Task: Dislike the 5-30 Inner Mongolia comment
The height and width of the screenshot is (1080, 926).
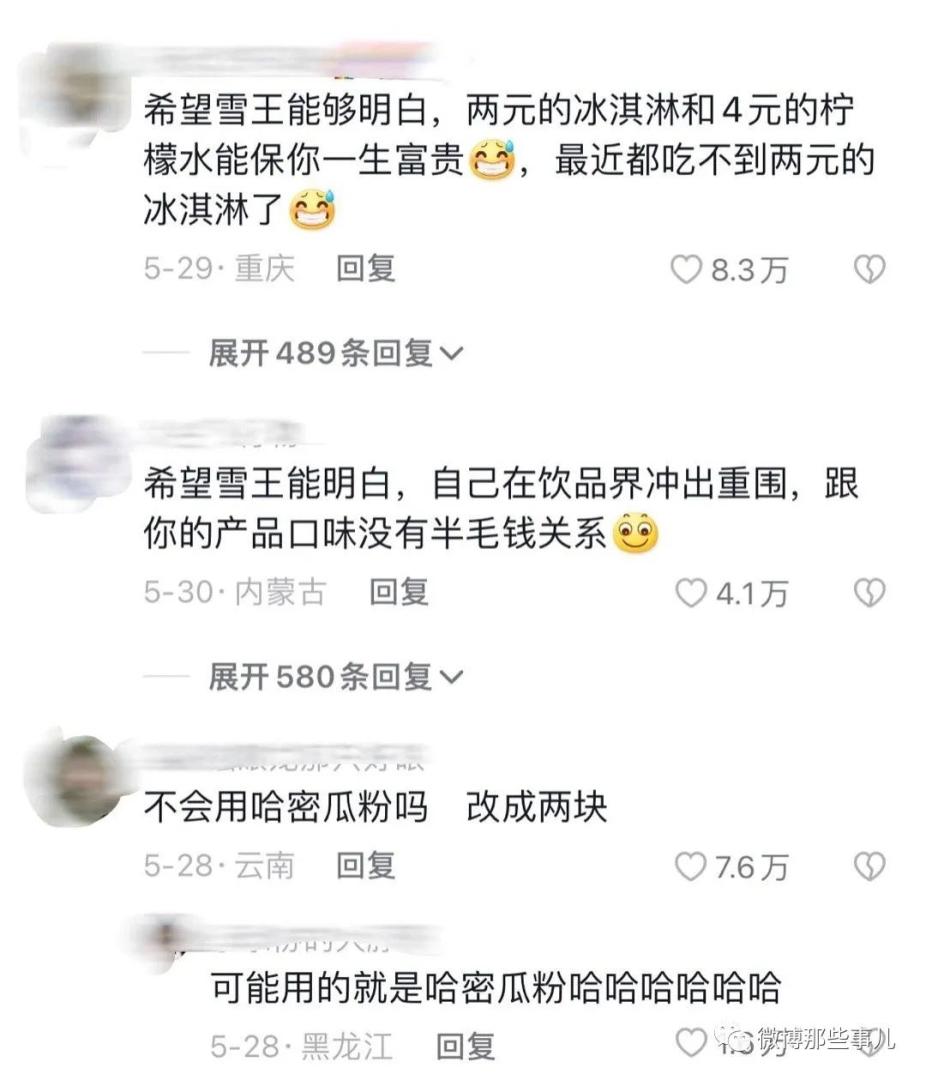Action: point(869,593)
